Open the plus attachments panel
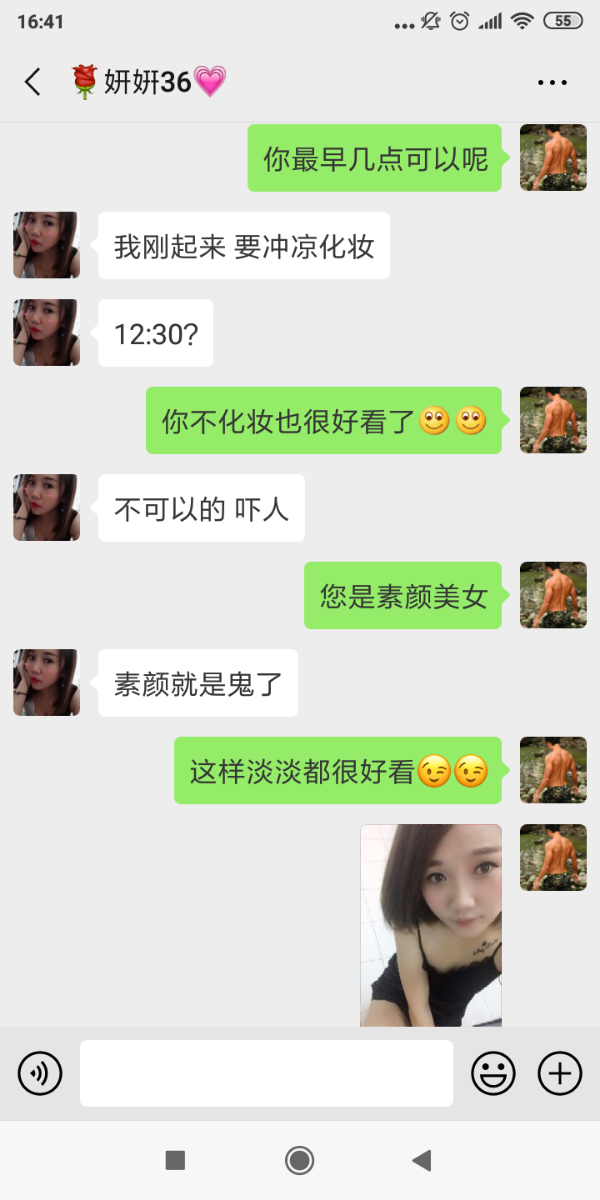The image size is (600, 1200). [x=560, y=1074]
